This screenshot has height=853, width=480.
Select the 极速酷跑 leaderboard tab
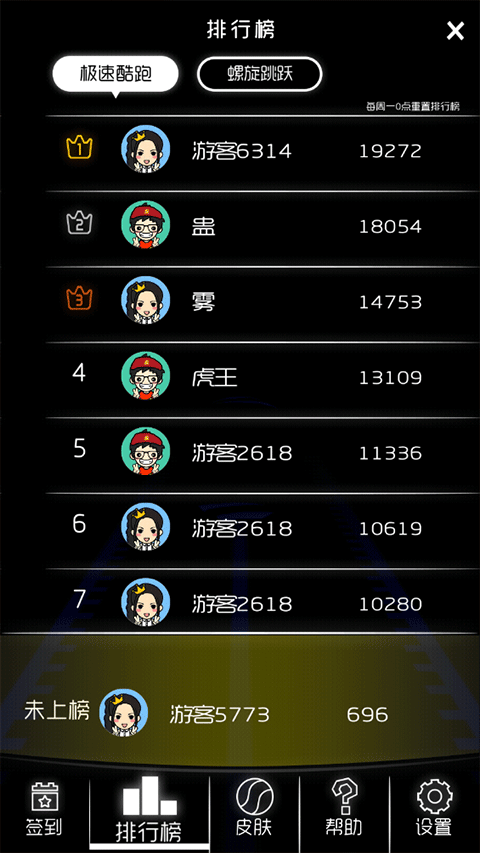115,73
